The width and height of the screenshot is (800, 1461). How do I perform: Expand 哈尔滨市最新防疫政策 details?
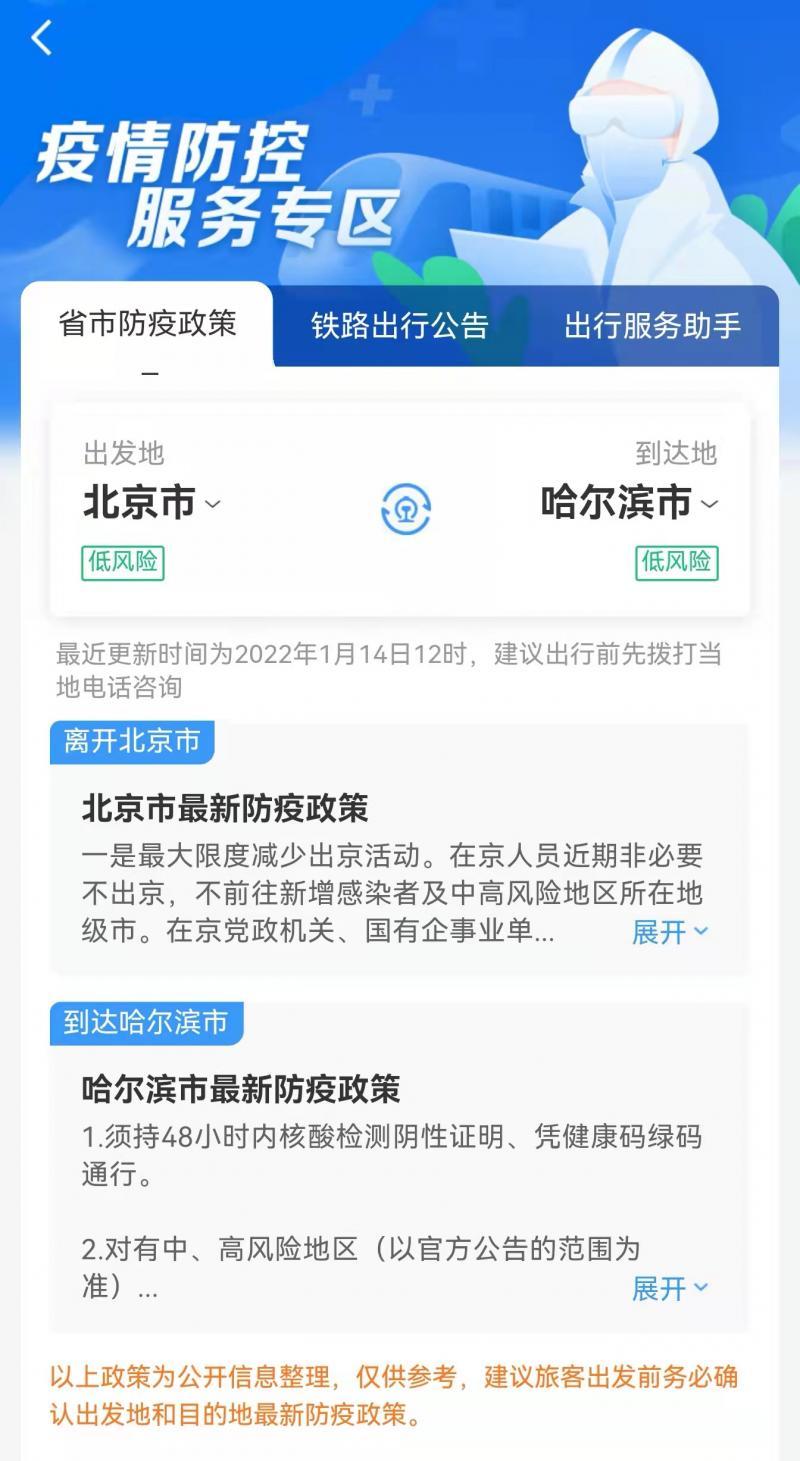pos(669,1288)
